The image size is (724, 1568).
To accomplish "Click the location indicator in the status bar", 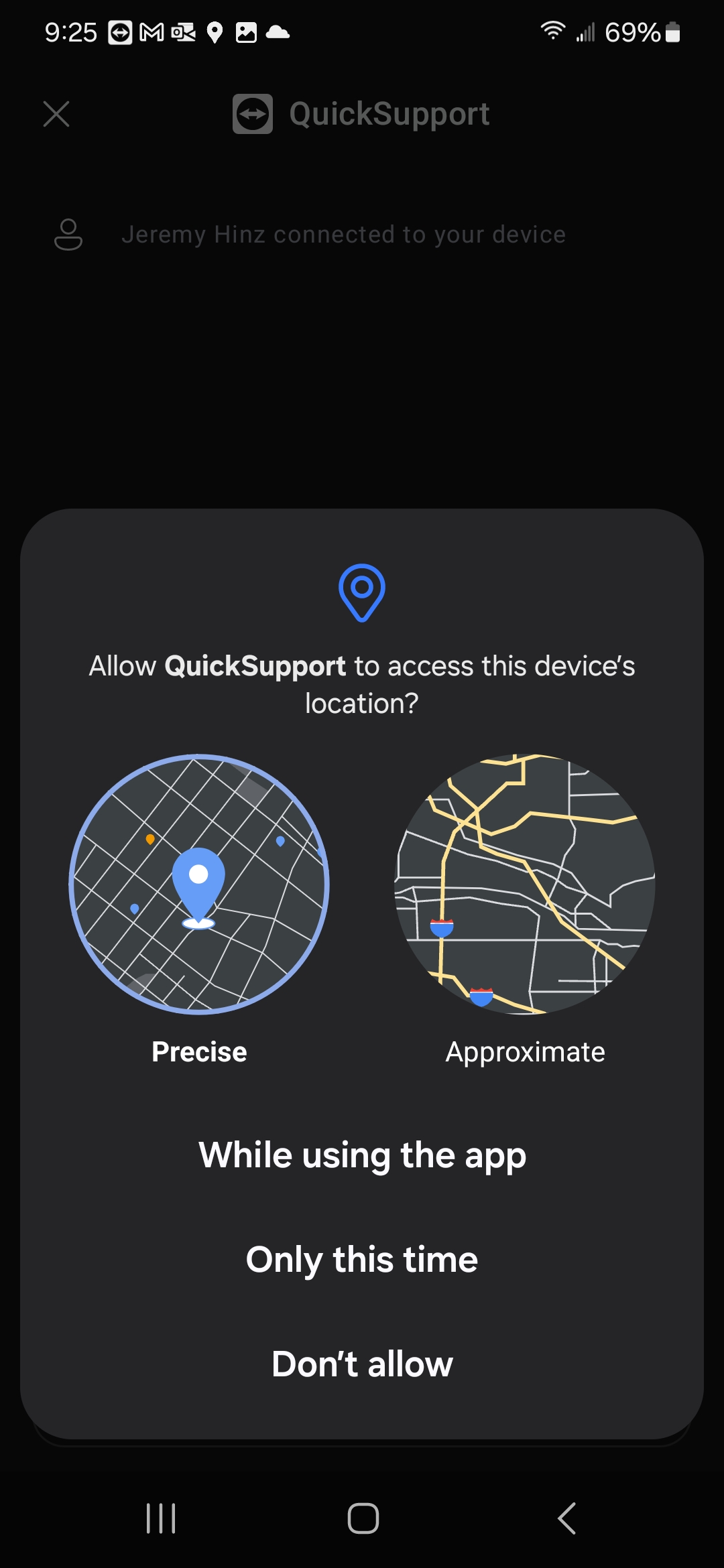I will (x=215, y=32).
